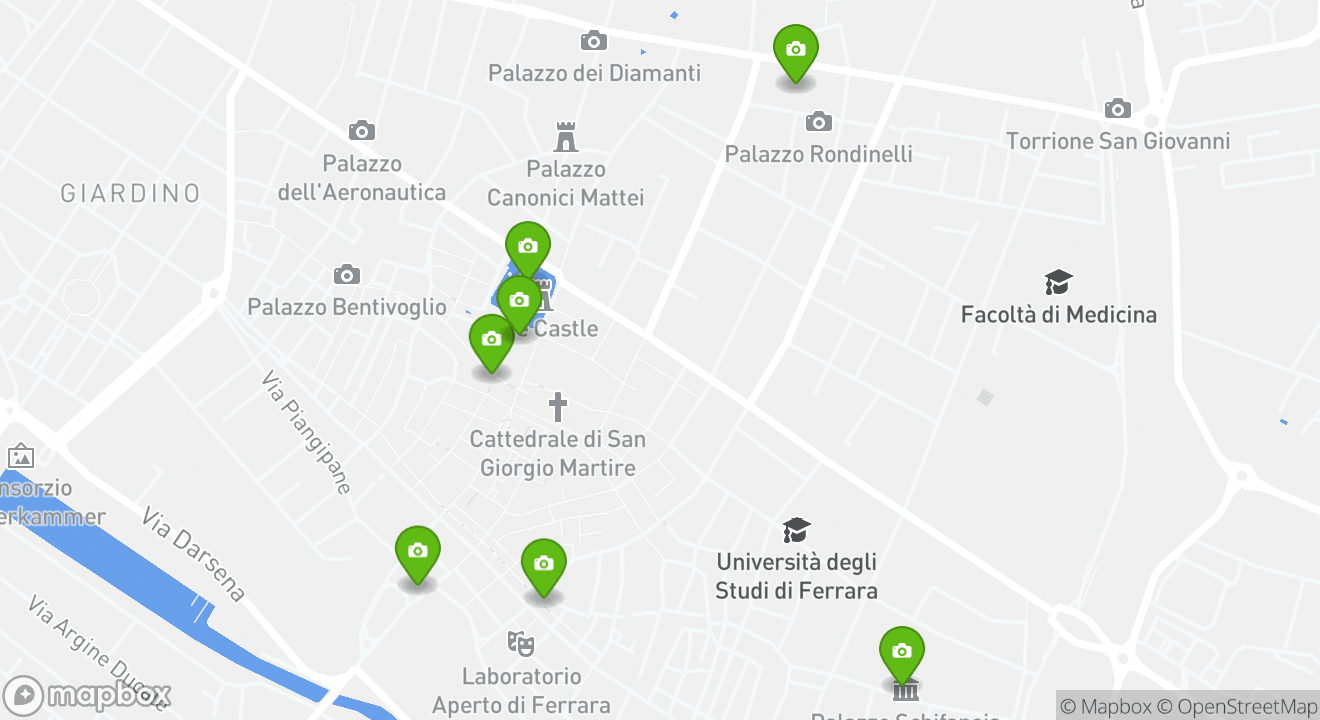Select the green pin east of Via Piangipane

click(x=418, y=551)
